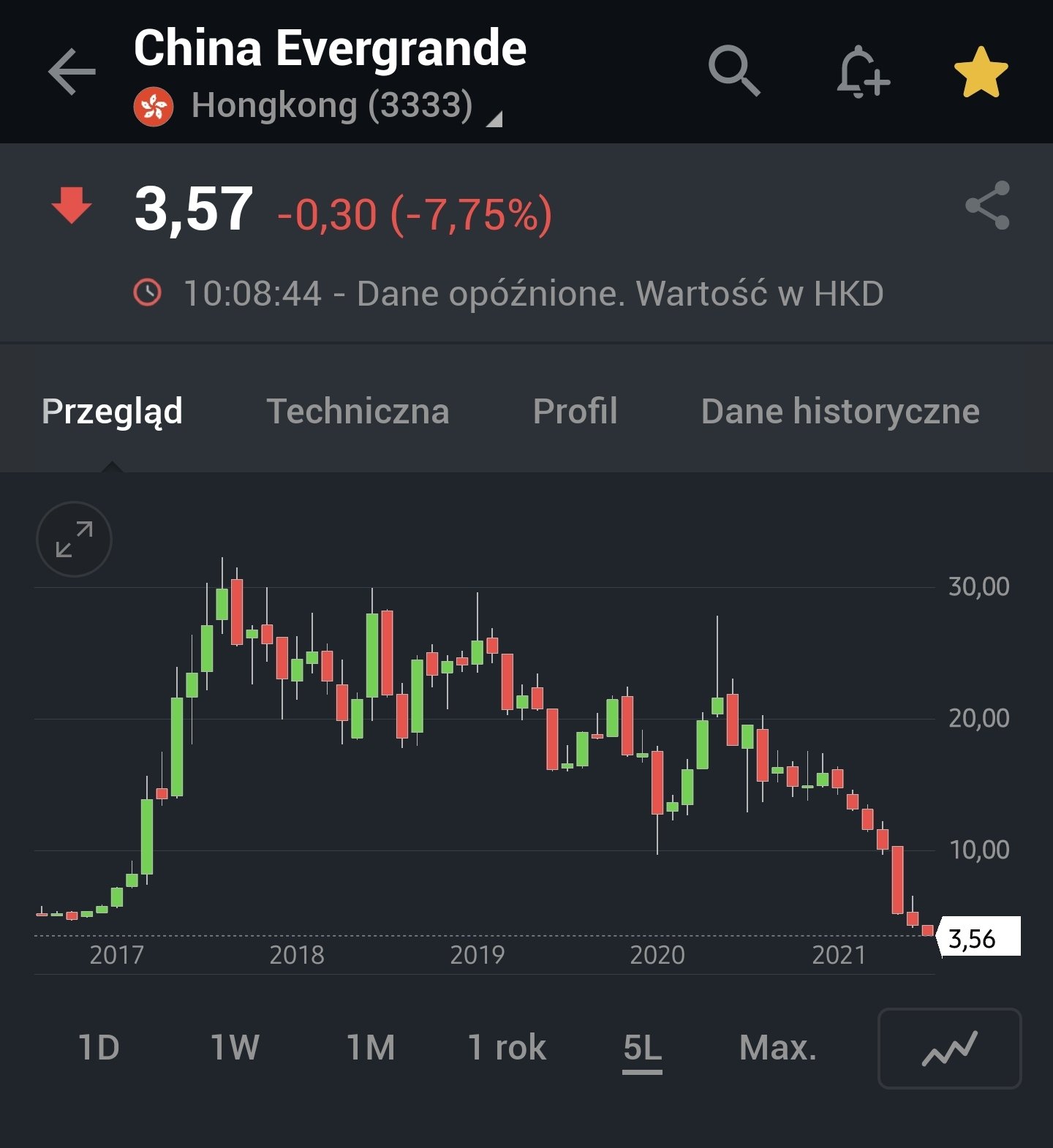Image resolution: width=1053 pixels, height=1148 pixels.
Task: Open the search magnifier icon
Action: click(734, 72)
